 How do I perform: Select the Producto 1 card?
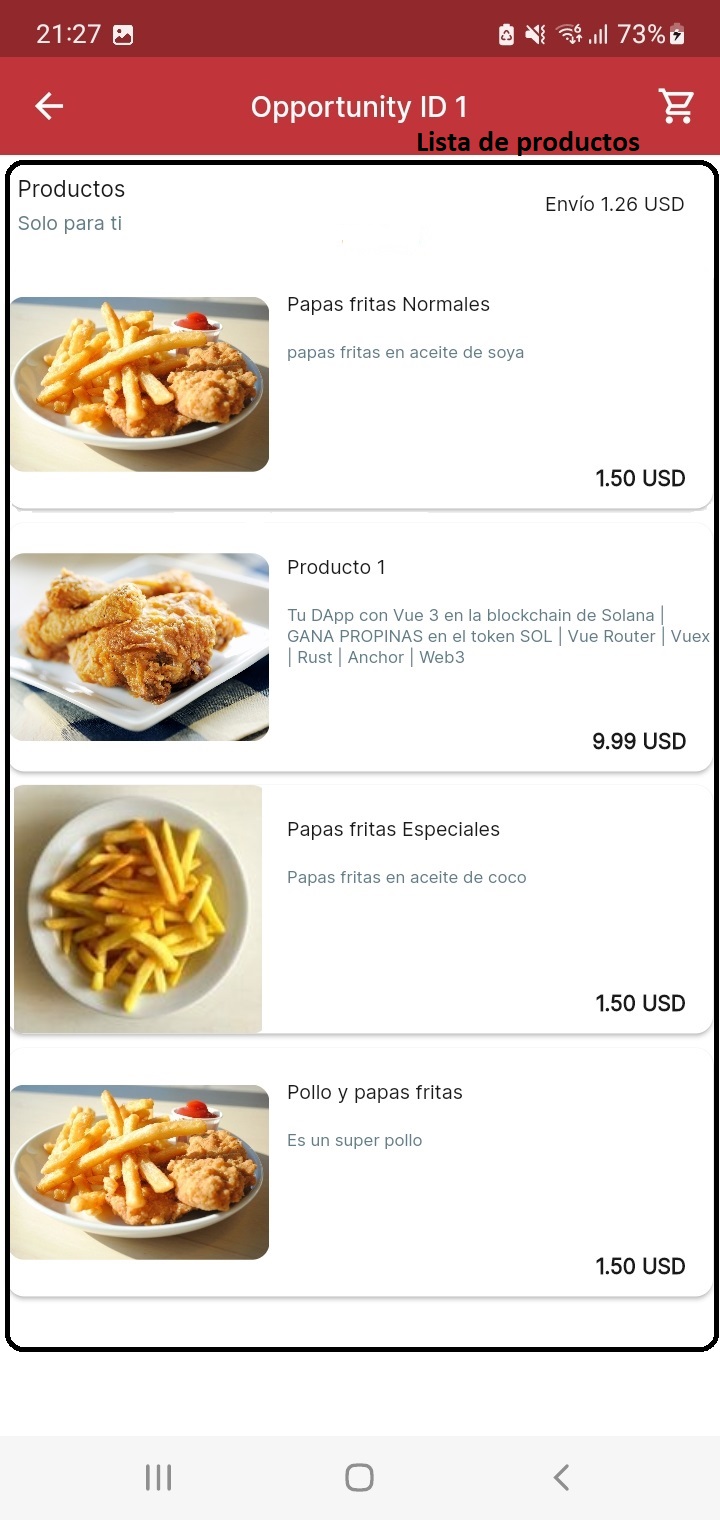pos(360,647)
